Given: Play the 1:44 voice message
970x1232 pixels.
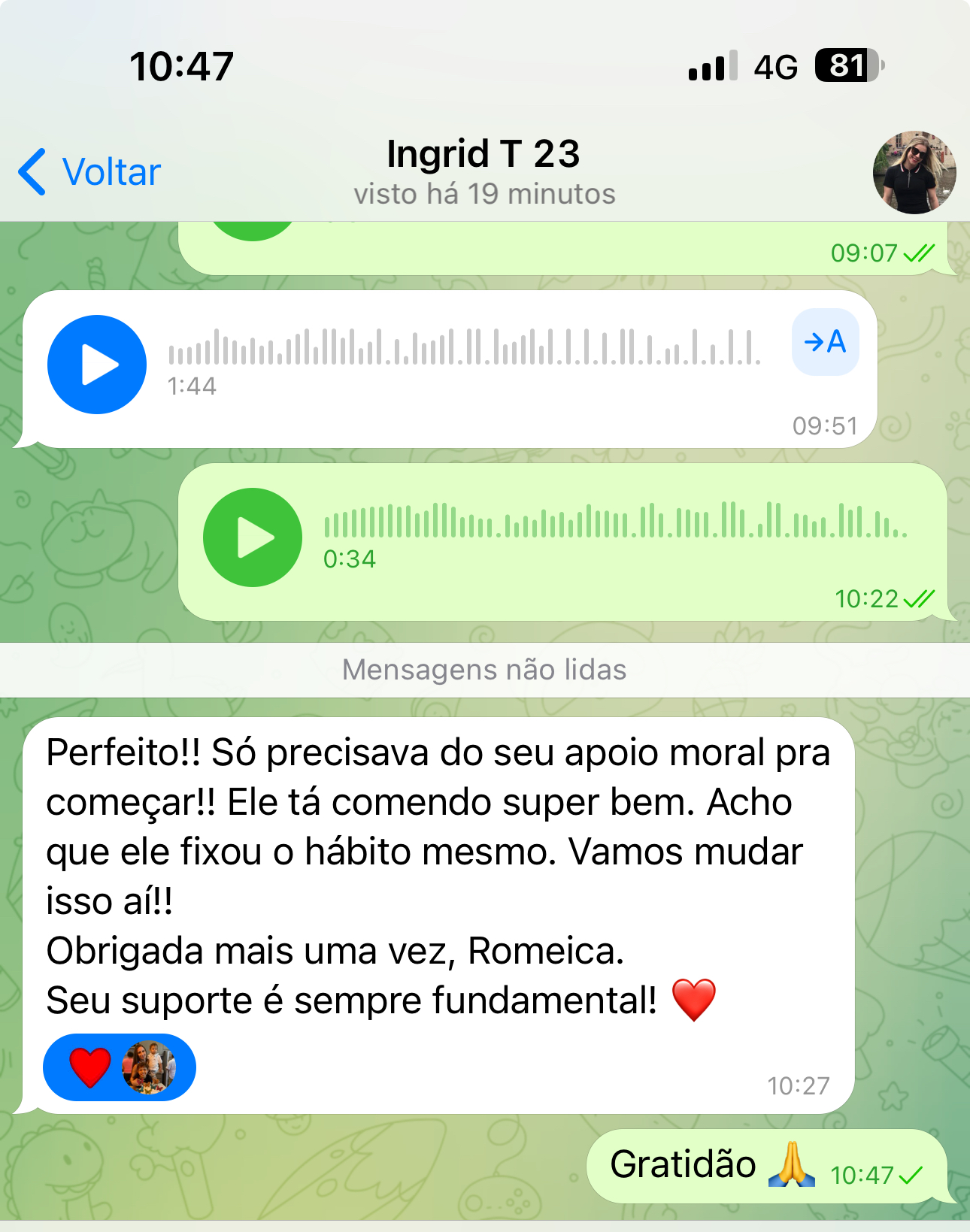Looking at the screenshot, I should pos(97,365).
